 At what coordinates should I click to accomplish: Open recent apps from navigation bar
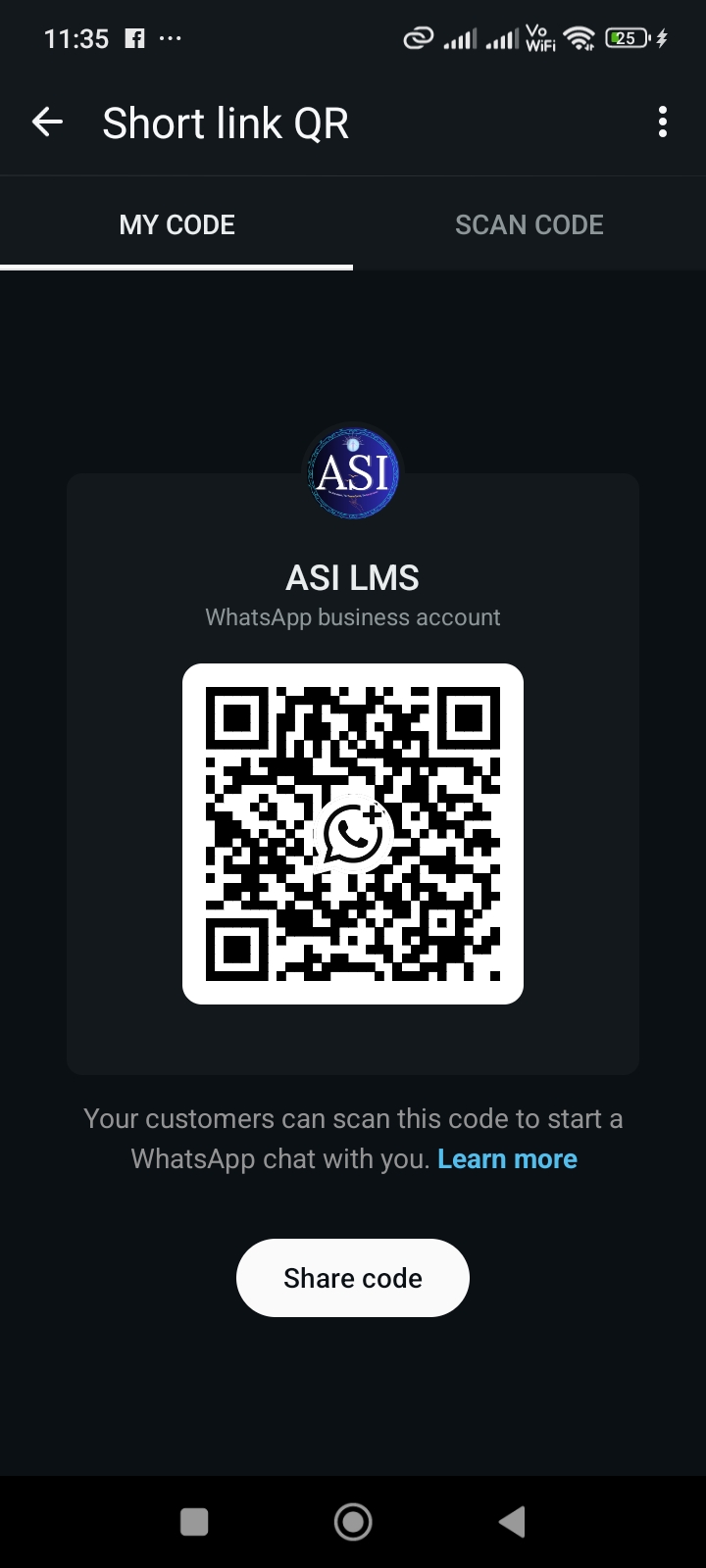tap(194, 1522)
